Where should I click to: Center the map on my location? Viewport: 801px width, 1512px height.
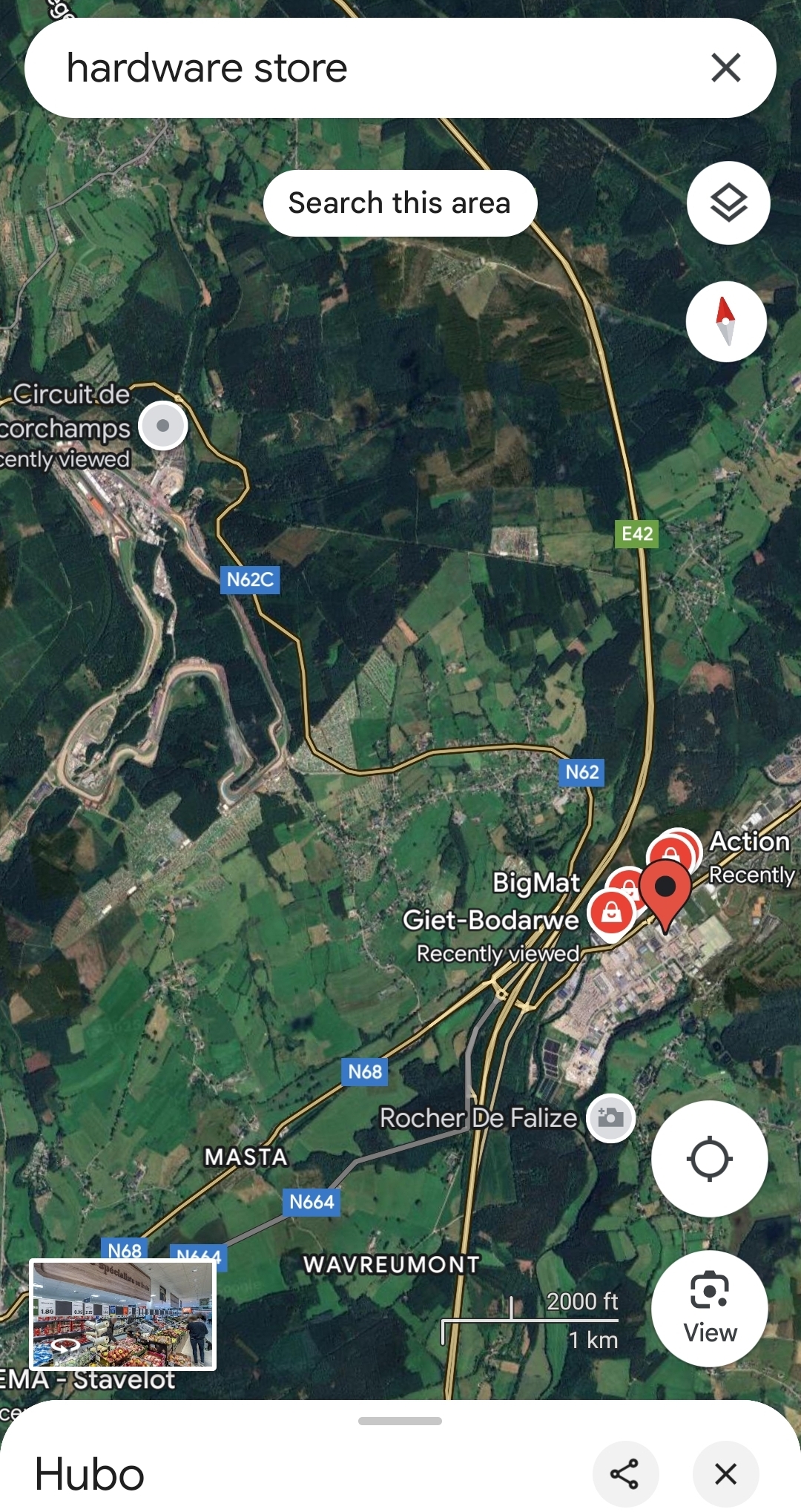(x=710, y=1158)
